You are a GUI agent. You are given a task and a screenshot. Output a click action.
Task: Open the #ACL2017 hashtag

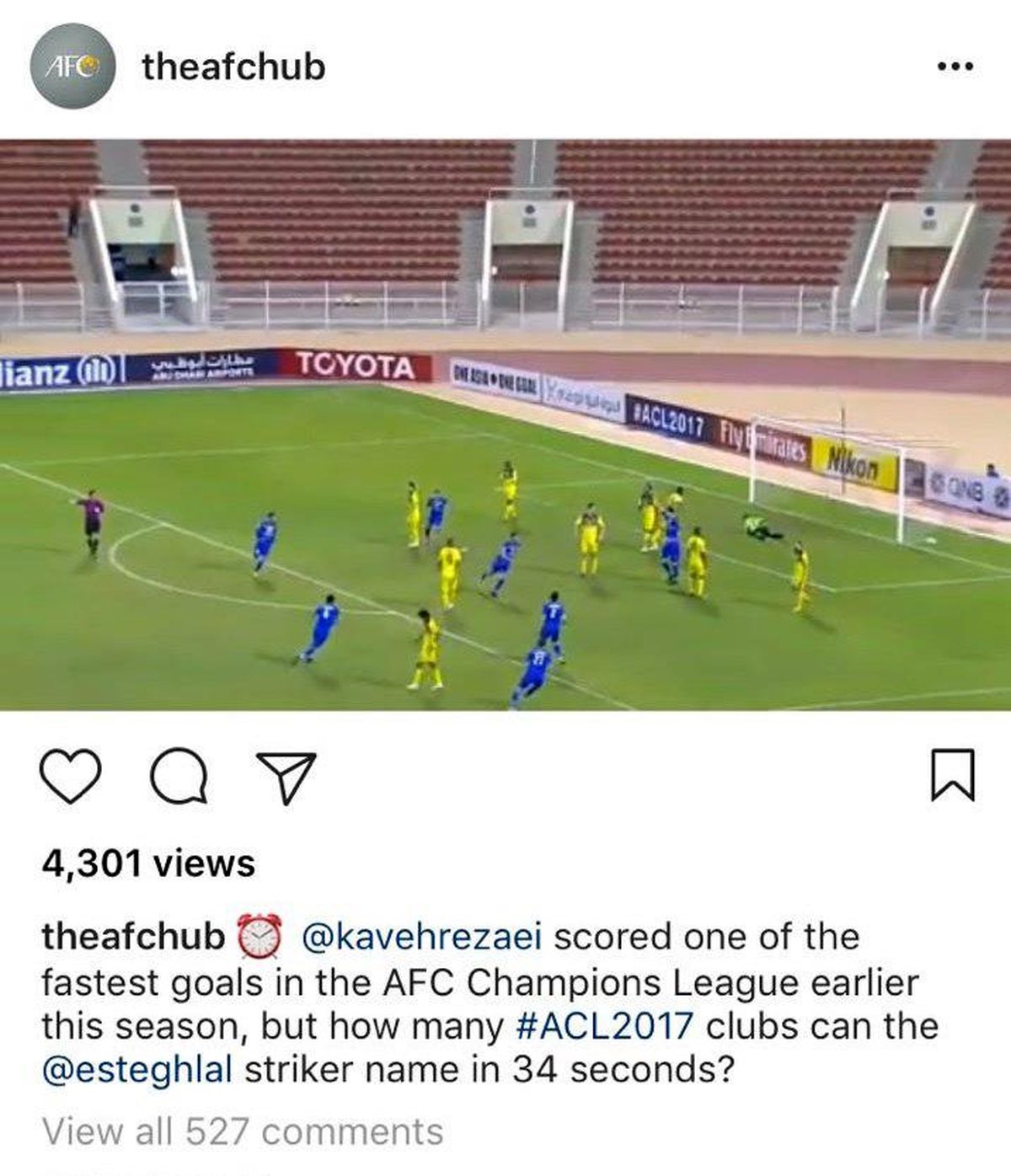(602, 1026)
